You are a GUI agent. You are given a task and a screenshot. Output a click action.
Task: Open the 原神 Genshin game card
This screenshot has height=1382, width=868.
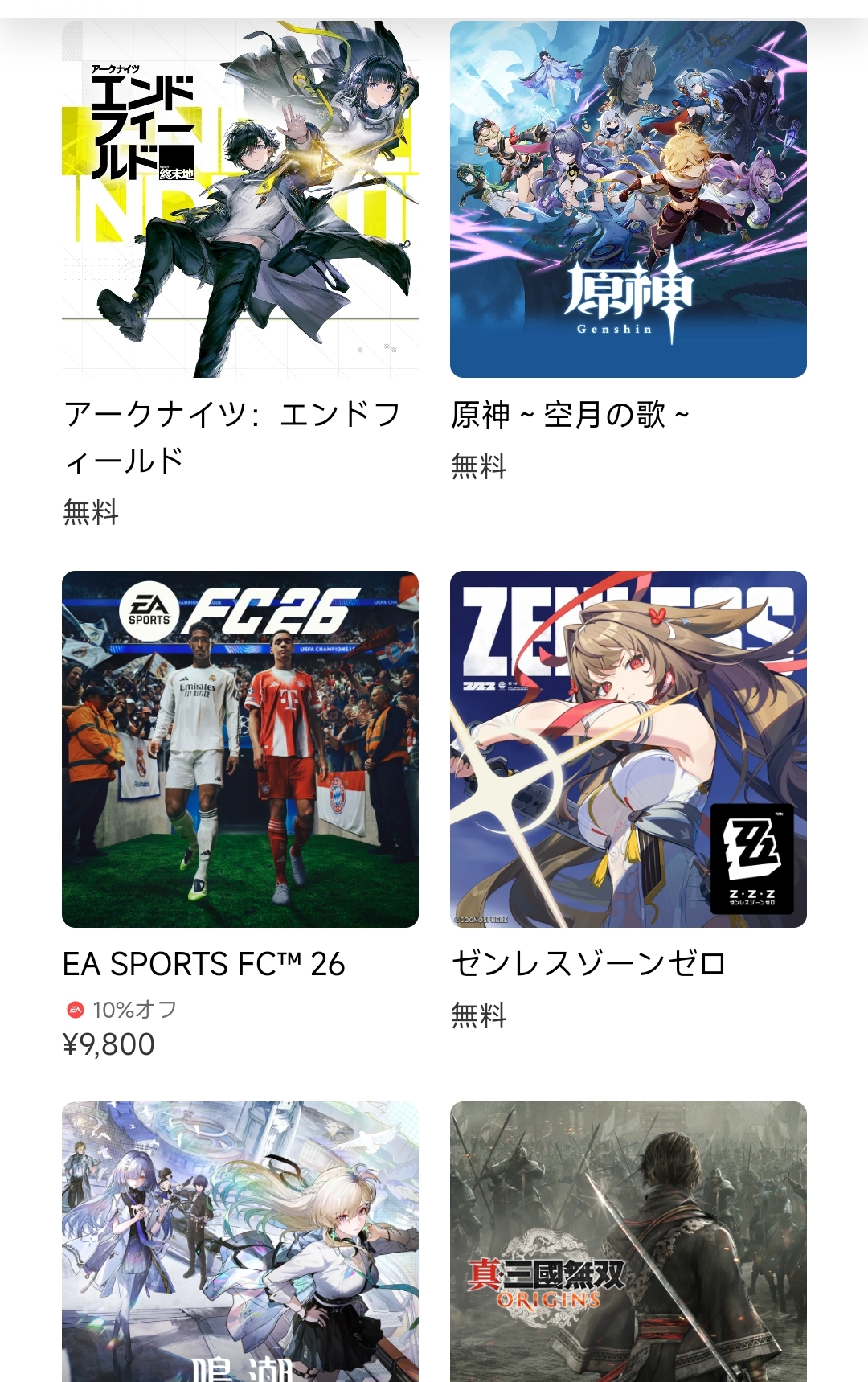628,199
